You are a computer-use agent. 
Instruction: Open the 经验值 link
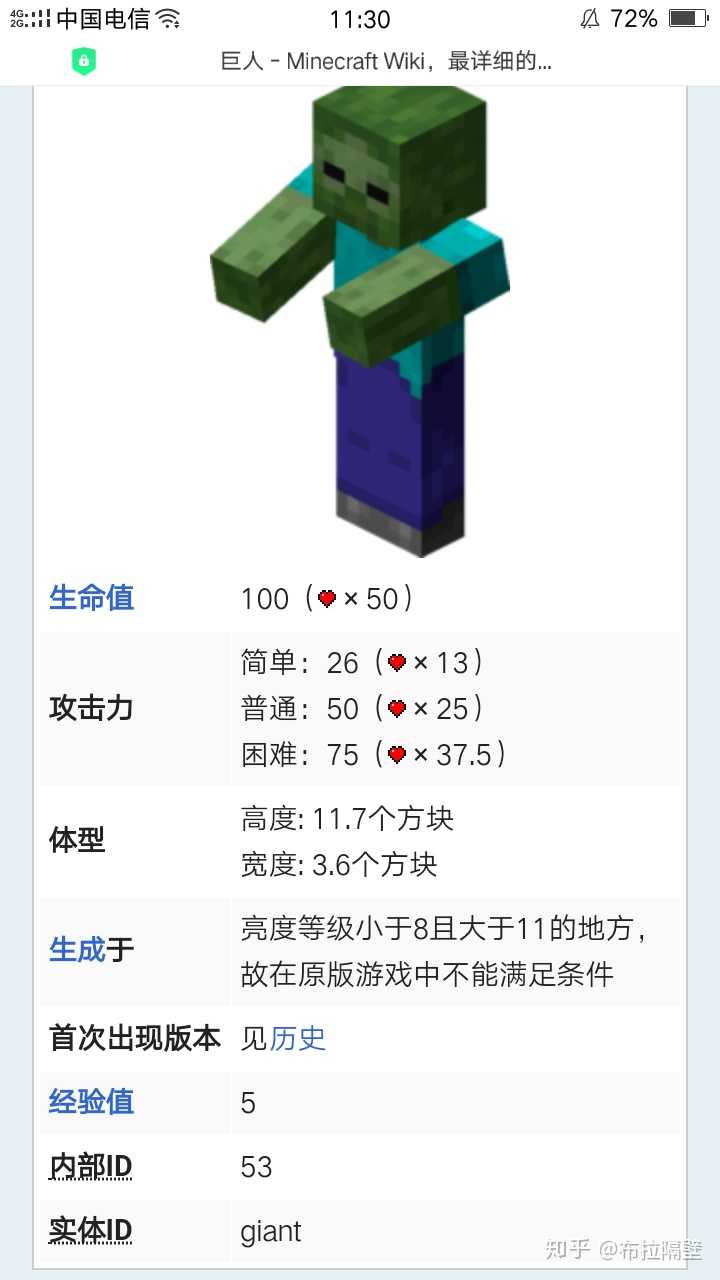point(90,1103)
